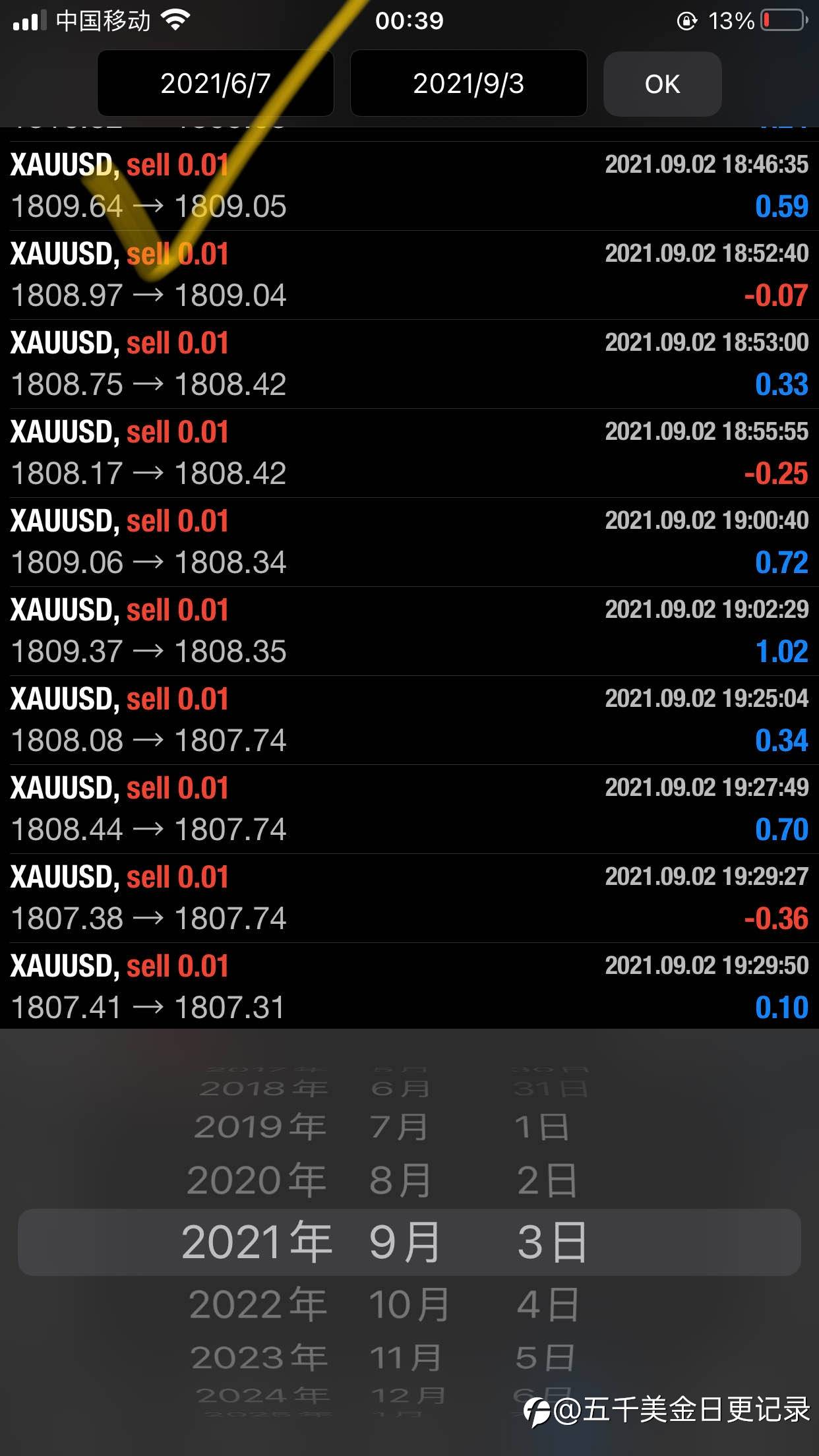Confirm the date range with OK
The height and width of the screenshot is (1456, 819).
pos(662,84)
